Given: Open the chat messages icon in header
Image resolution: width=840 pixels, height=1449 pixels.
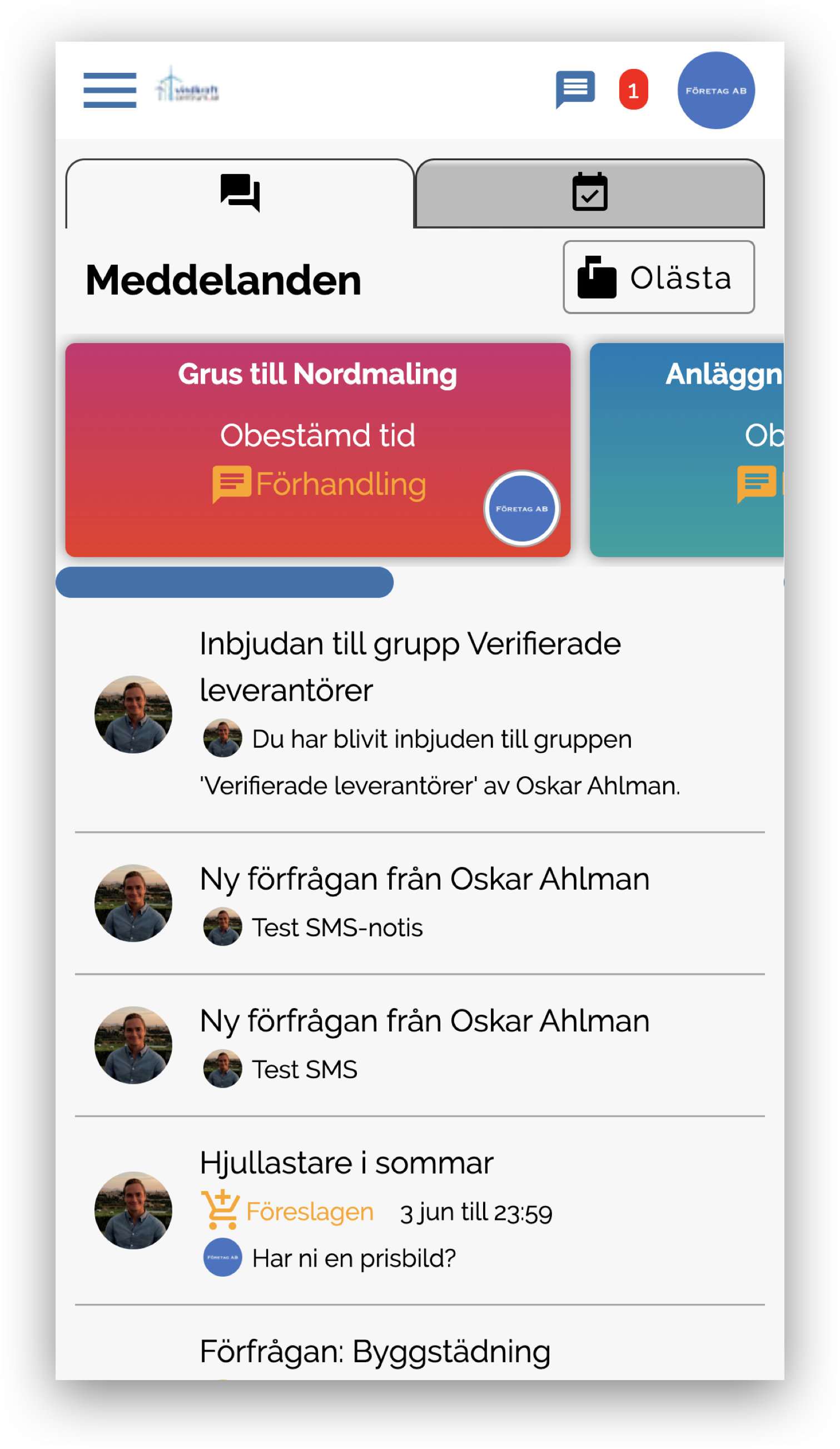Looking at the screenshot, I should pos(575,89).
